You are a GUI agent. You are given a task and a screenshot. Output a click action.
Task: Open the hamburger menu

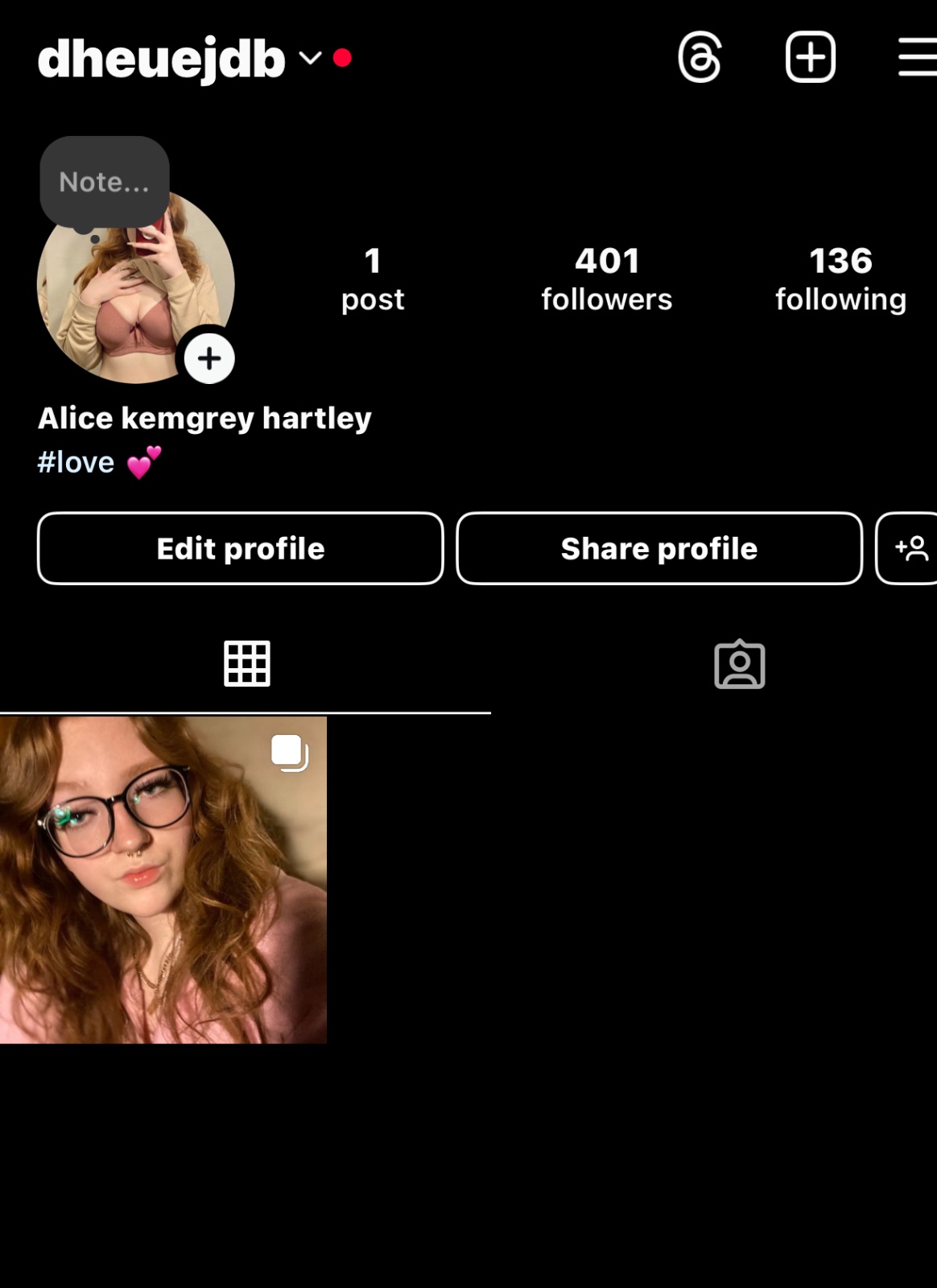pos(918,57)
